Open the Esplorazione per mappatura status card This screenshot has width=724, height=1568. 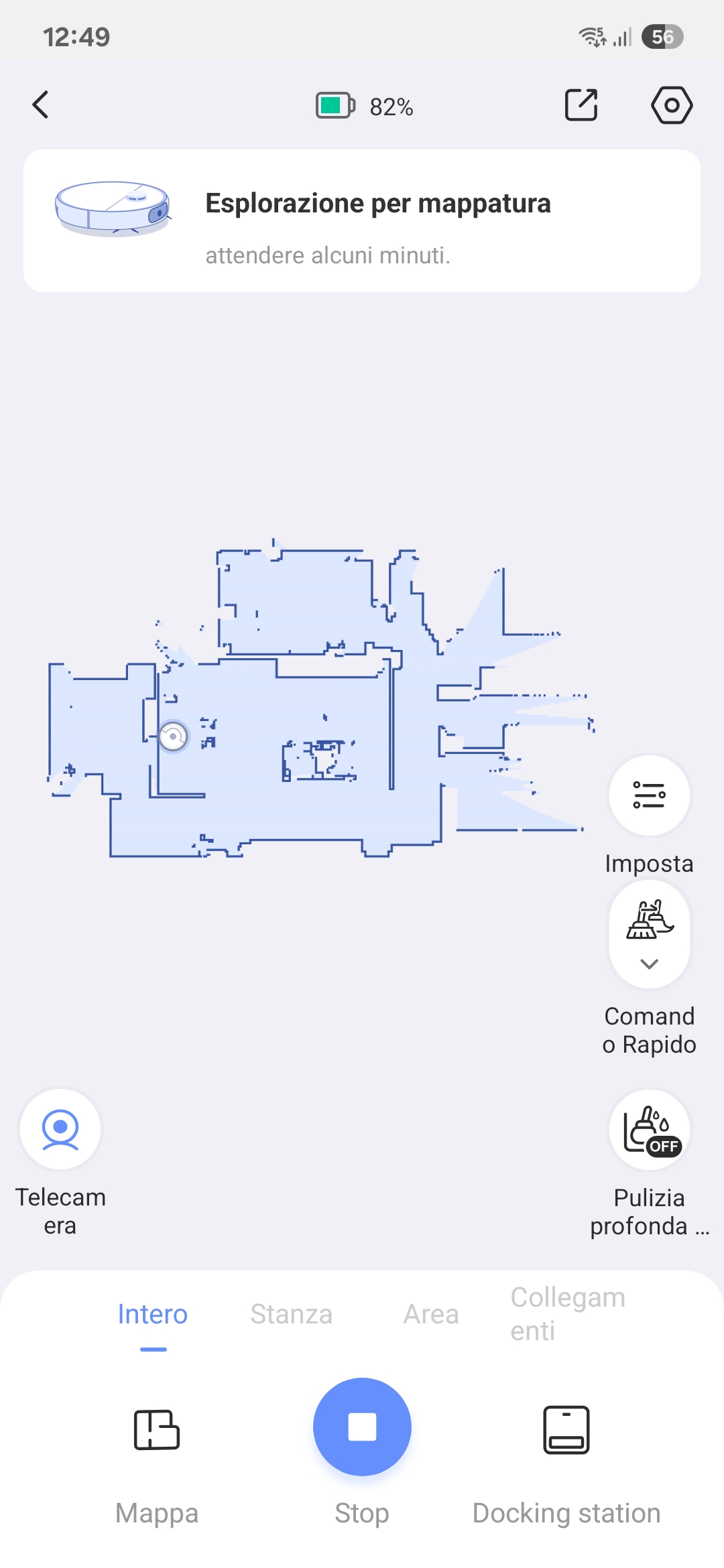click(362, 220)
